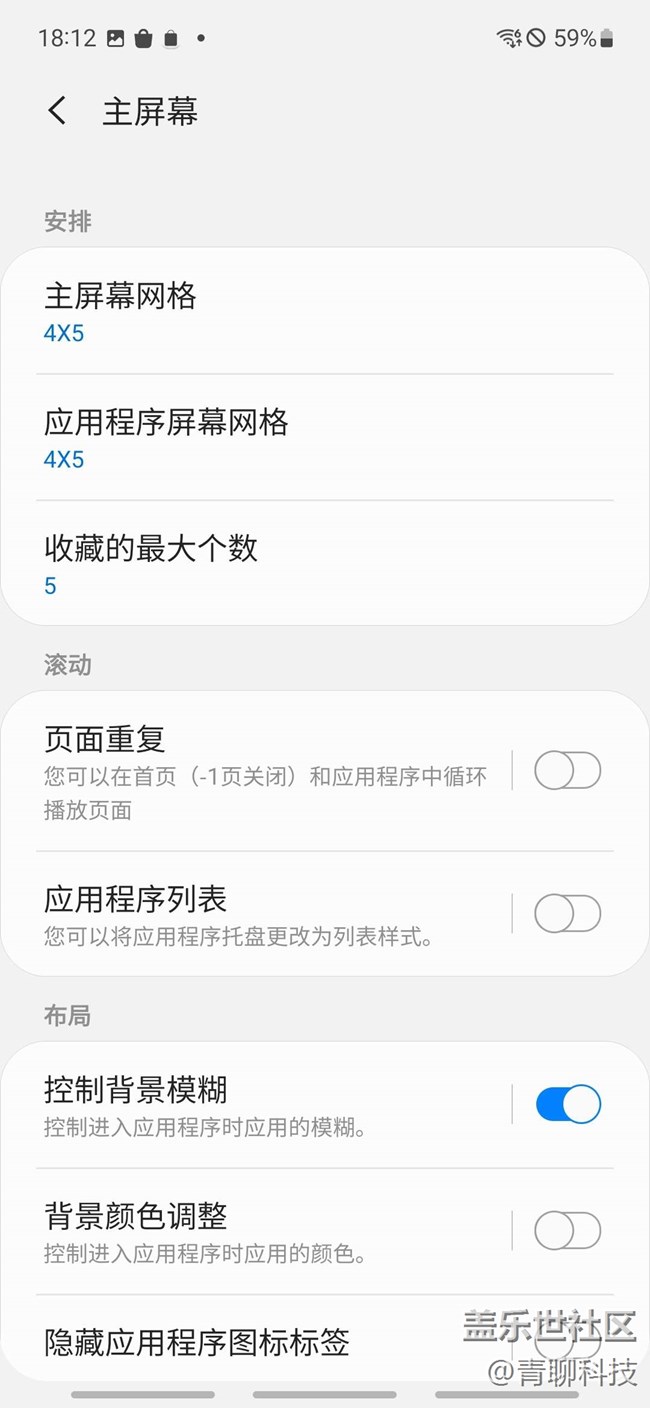Toggle 背景颜色调整 on
The width and height of the screenshot is (650, 1408).
[567, 1230]
